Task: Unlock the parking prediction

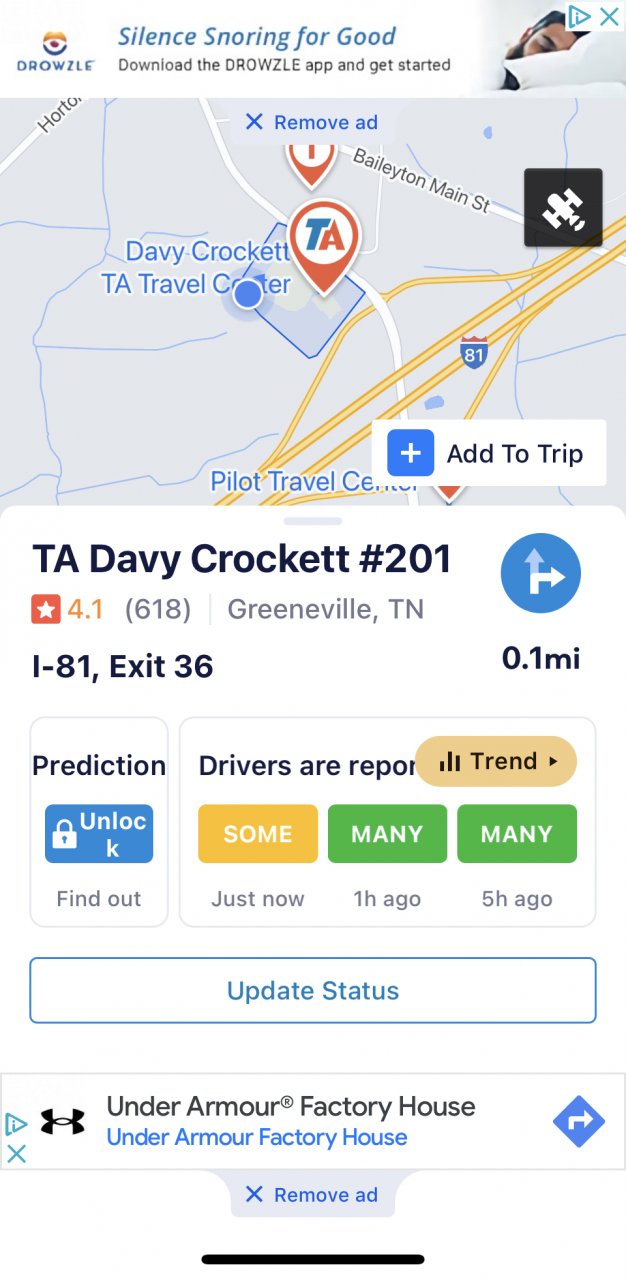Action: coord(99,834)
